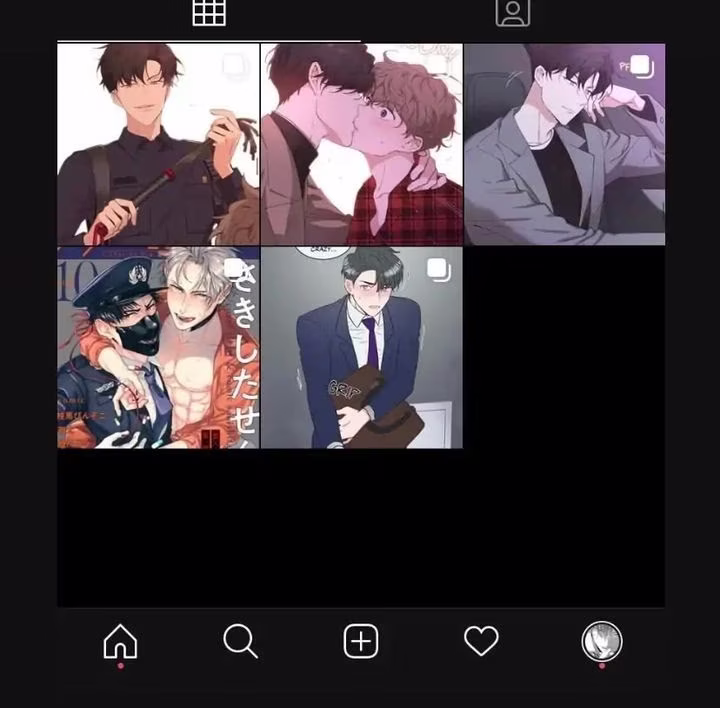The height and width of the screenshot is (708, 720).
Task: Open the post showing two people kissing
Action: click(x=361, y=144)
